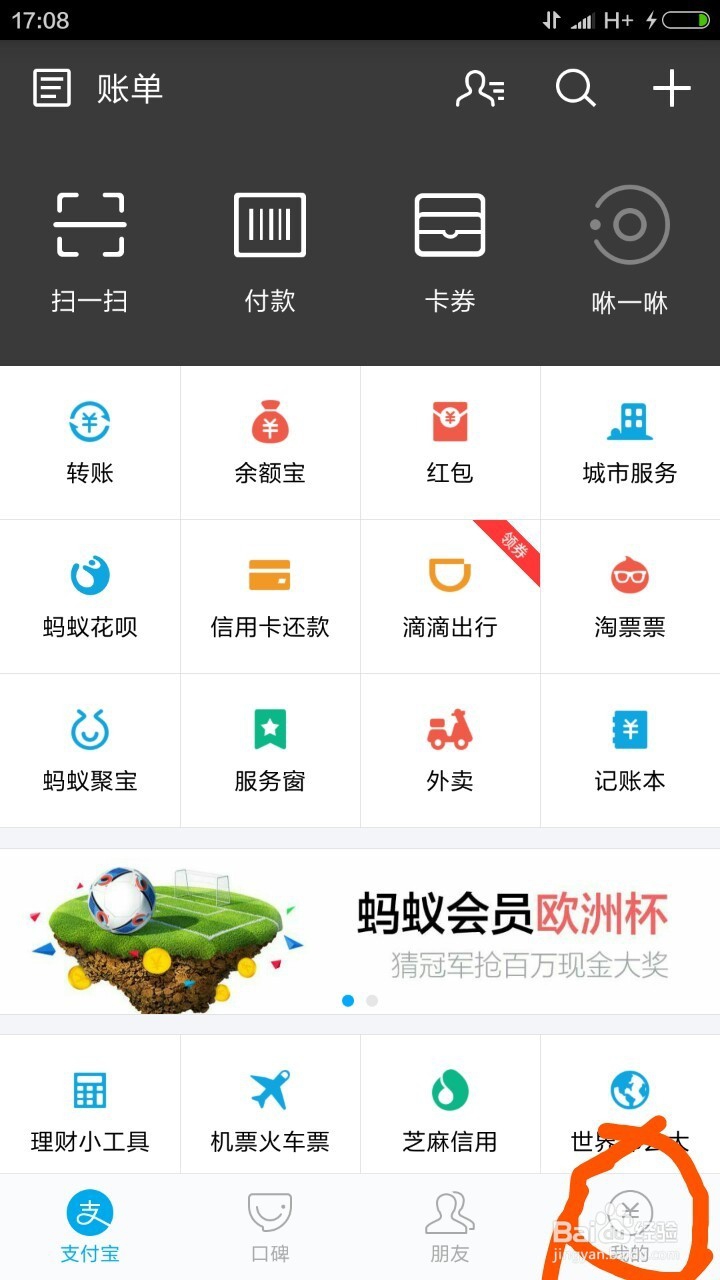This screenshot has height=1280, width=720.
Task: Open the Red Packet (红包) feature
Action: pos(449,440)
